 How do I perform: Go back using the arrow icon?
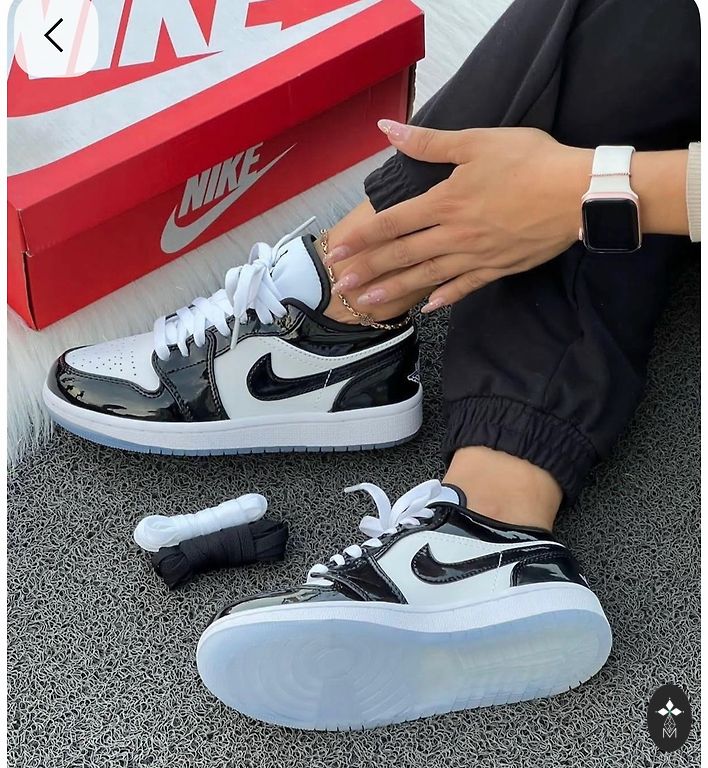pos(55,36)
